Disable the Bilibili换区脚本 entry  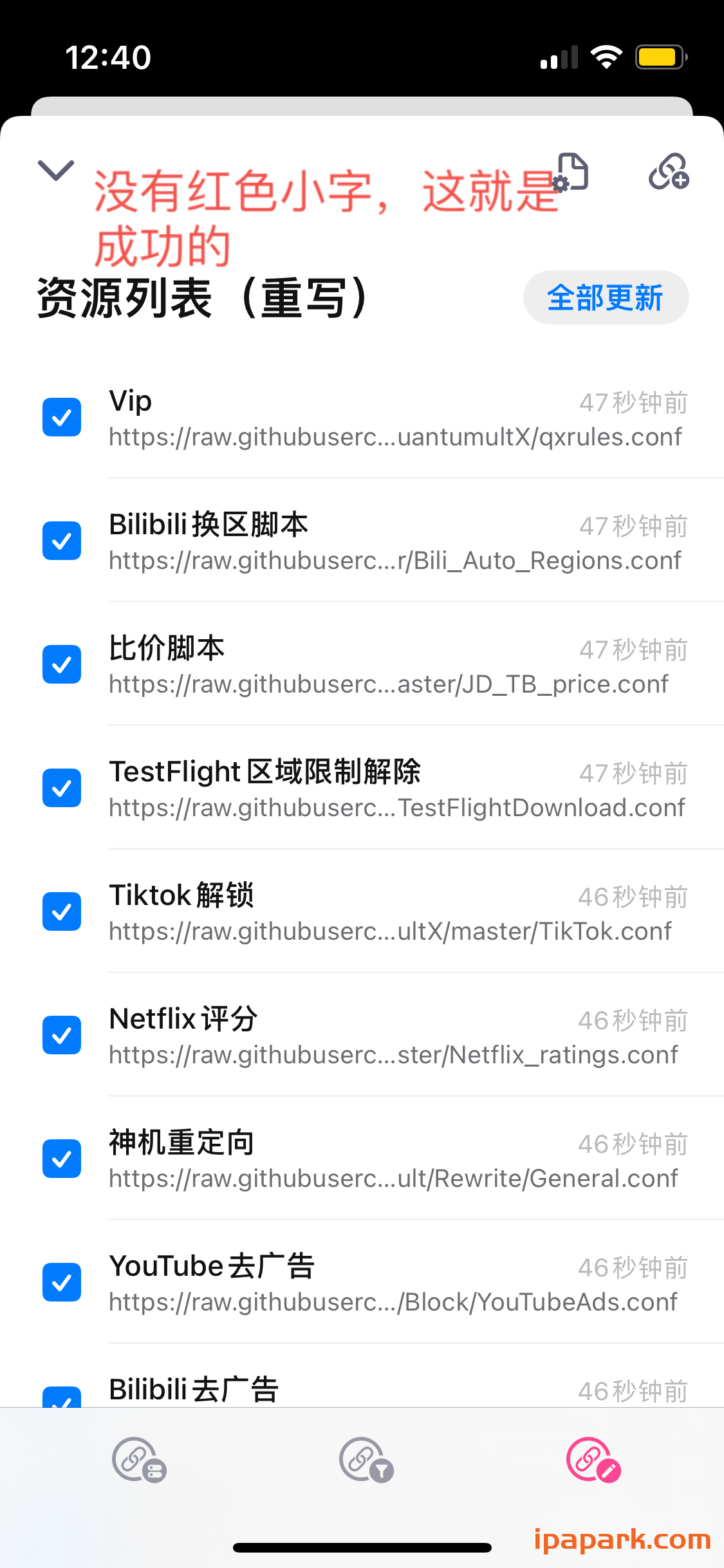tap(61, 541)
